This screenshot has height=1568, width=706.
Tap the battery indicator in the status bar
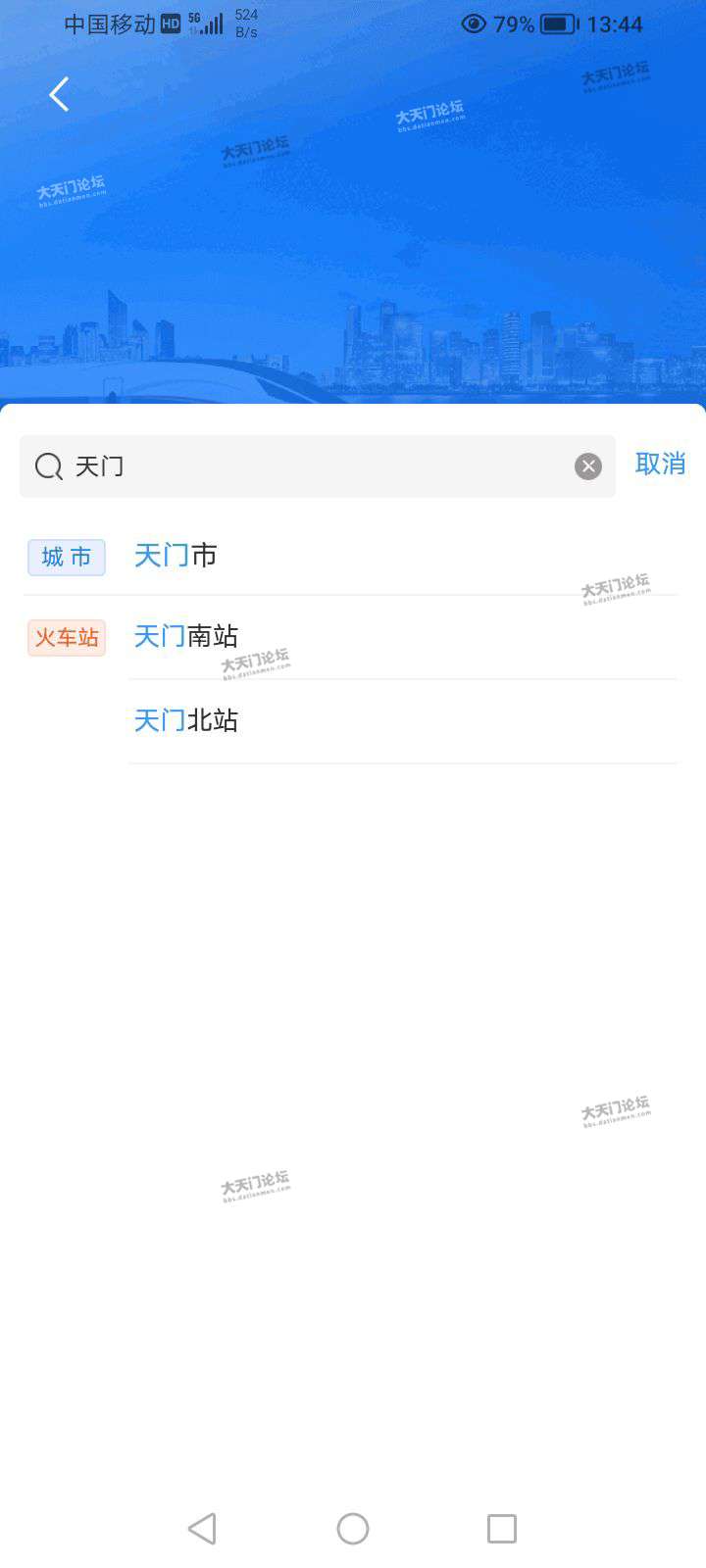pos(555,24)
